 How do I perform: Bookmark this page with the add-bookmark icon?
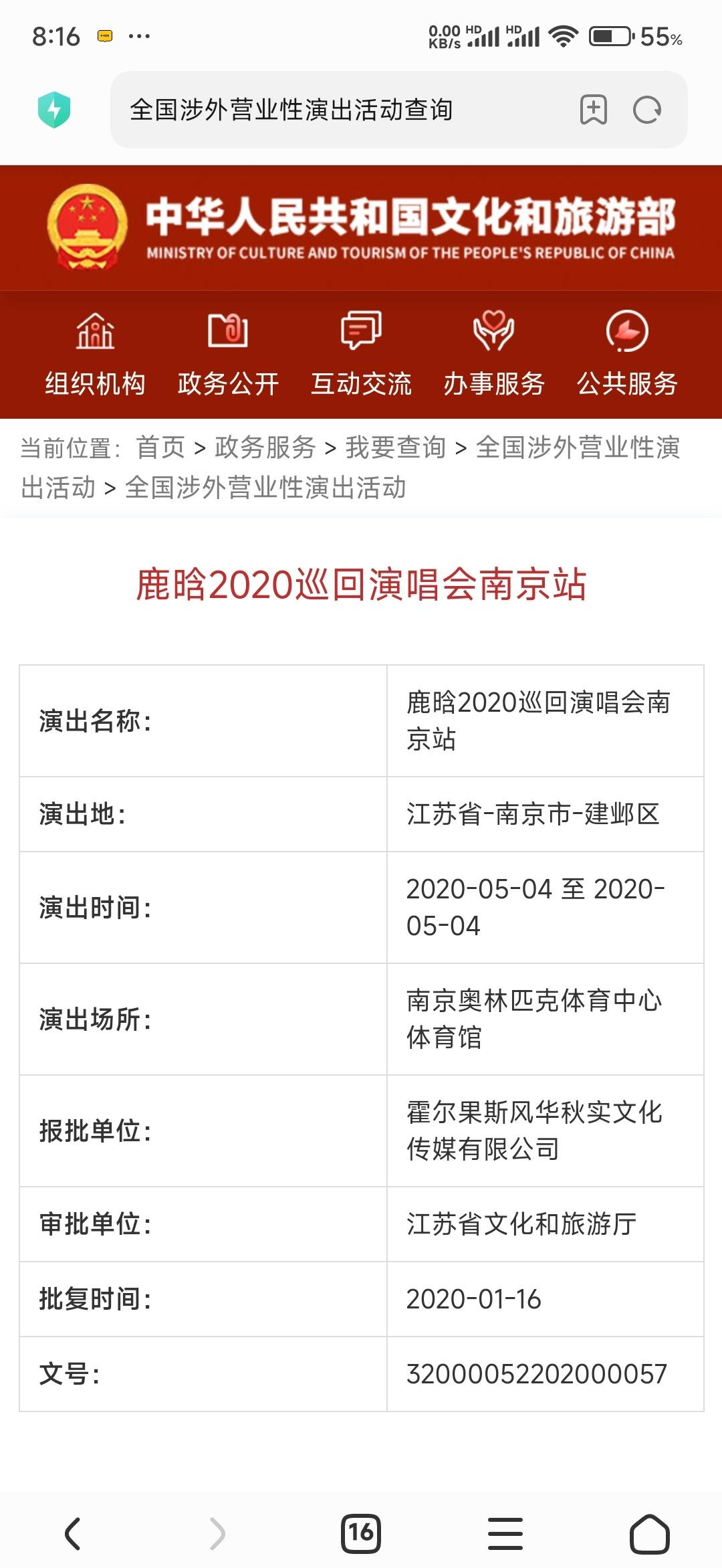593,110
